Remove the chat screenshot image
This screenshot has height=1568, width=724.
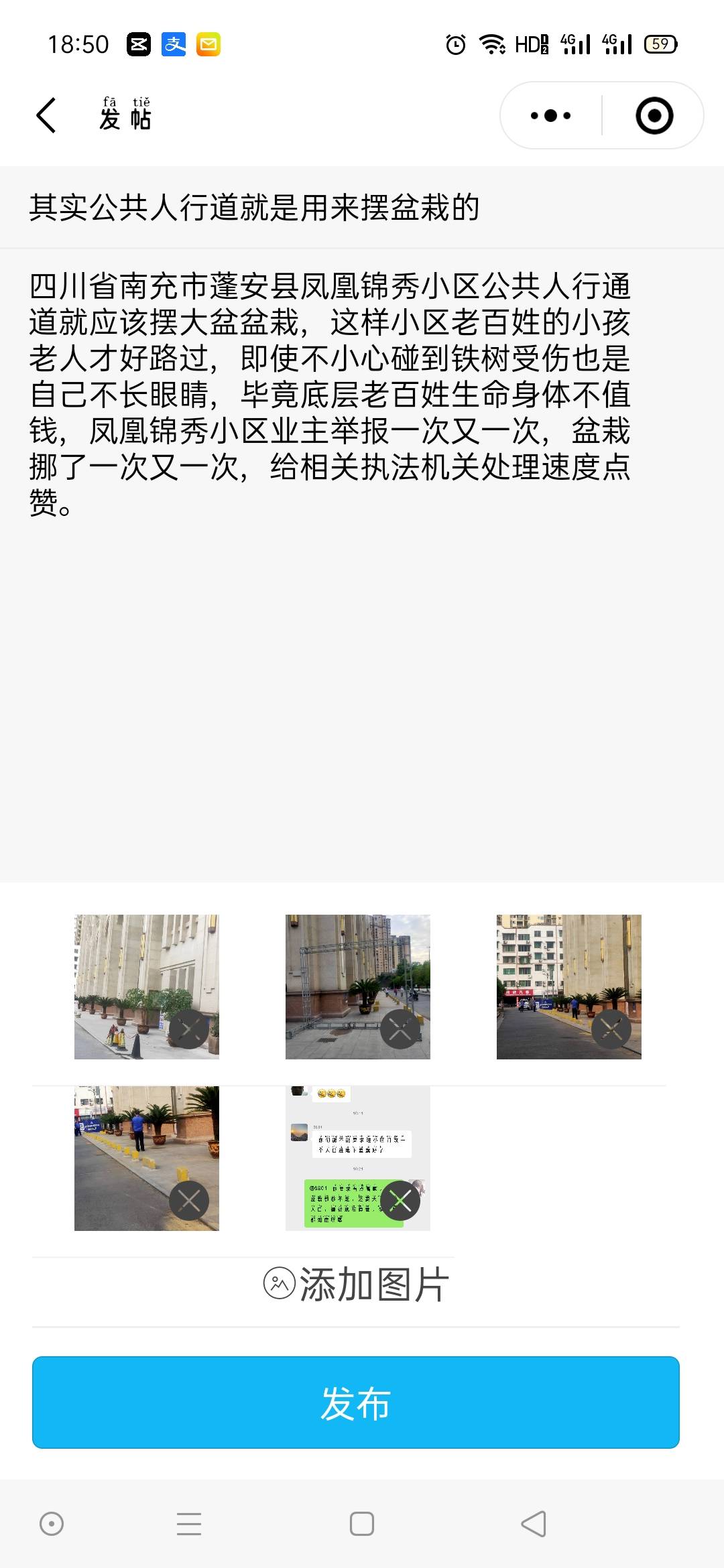pyautogui.click(x=400, y=1201)
